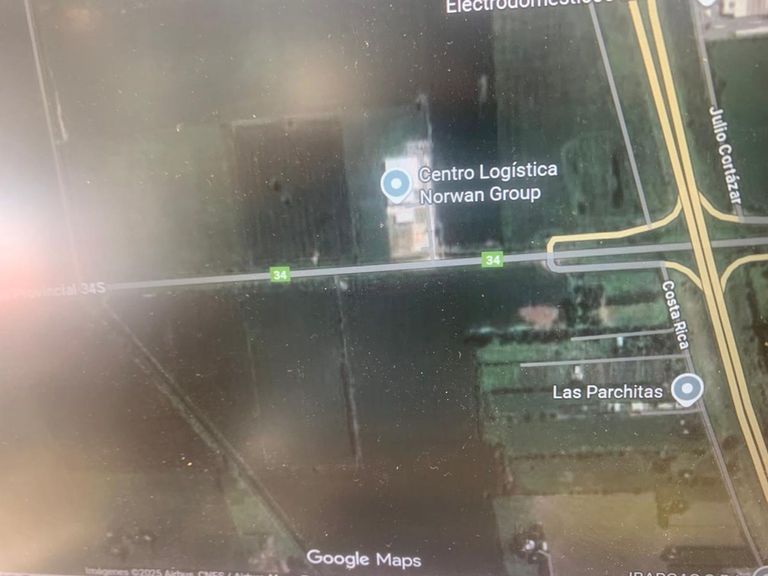Select the Las Parchitas place pin
Viewport: 768px width, 576px height.
click(686, 388)
